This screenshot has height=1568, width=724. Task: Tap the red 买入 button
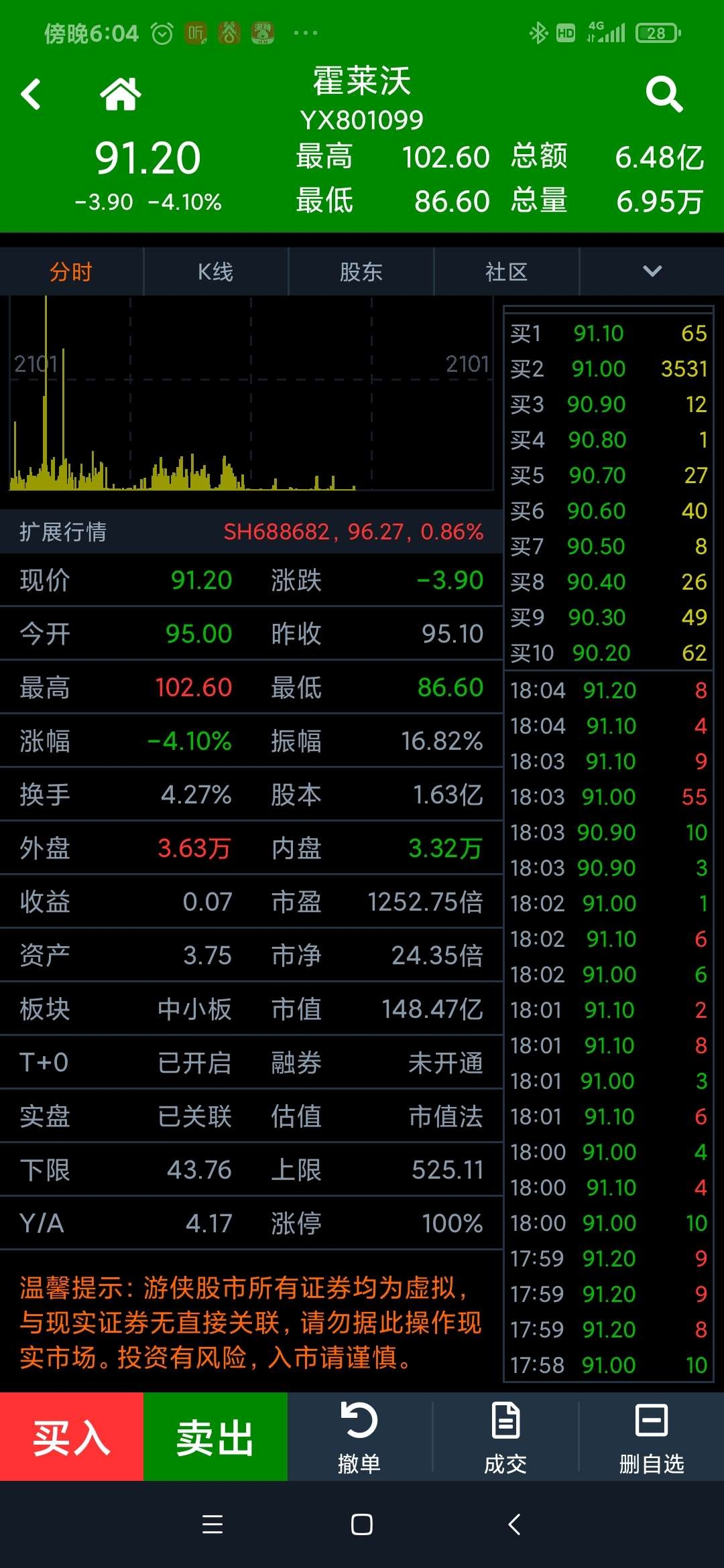(x=72, y=1437)
